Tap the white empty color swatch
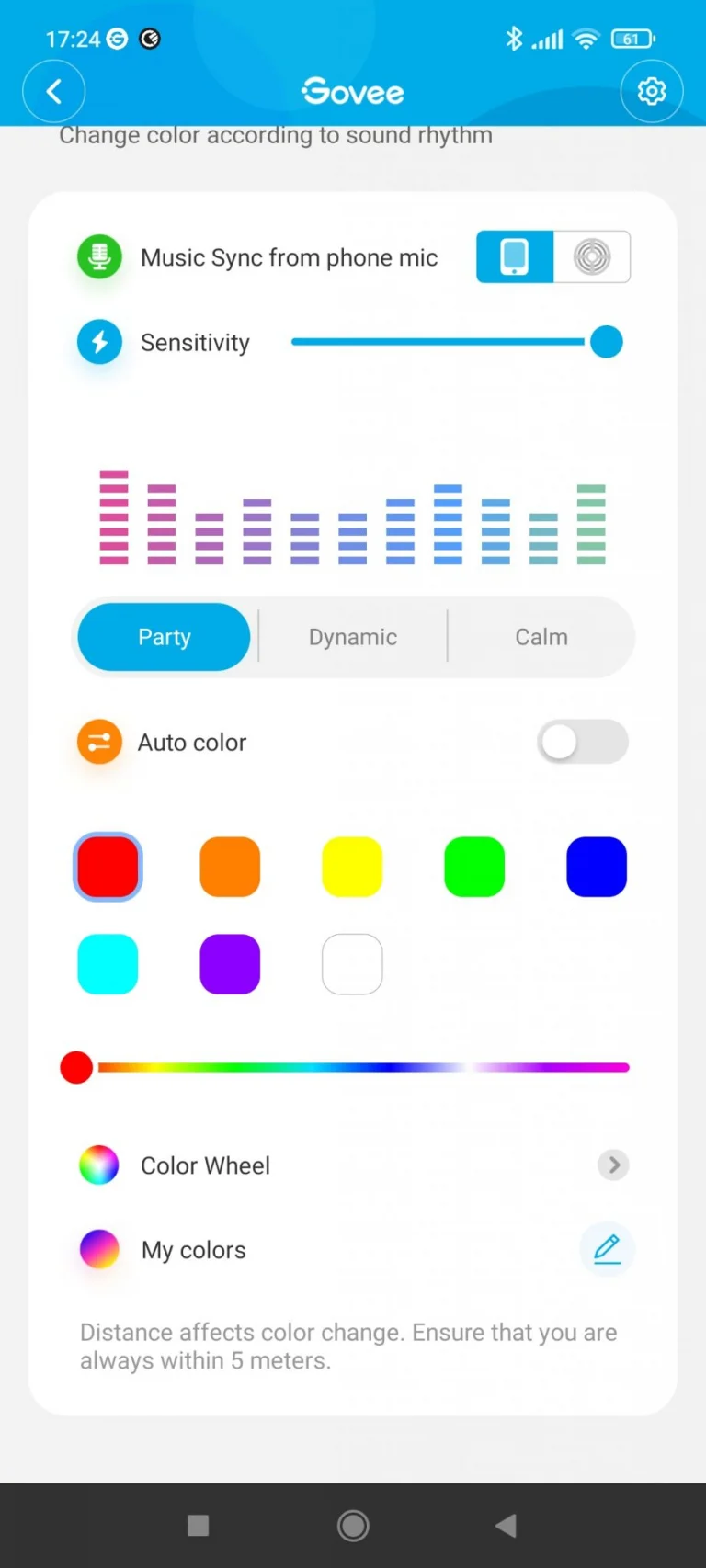This screenshot has width=706, height=1568. 352,963
